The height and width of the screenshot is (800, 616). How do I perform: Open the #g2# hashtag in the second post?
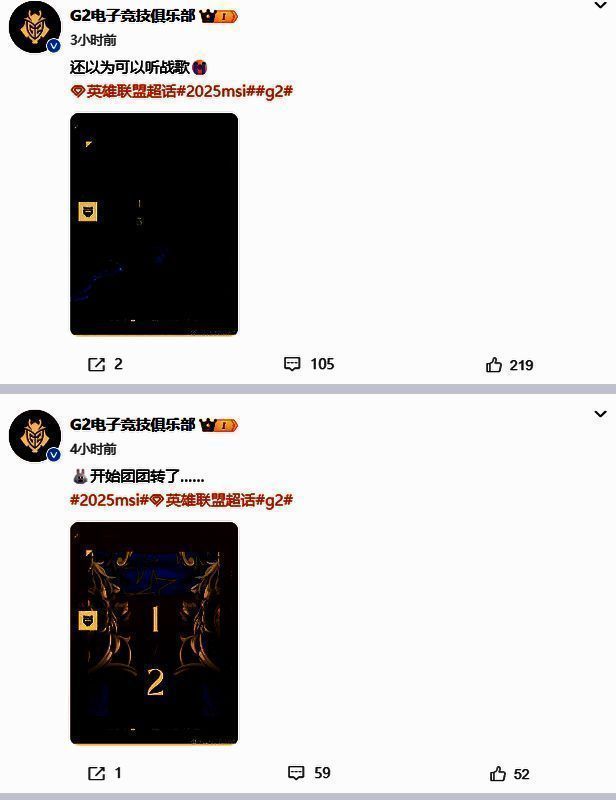point(274,500)
